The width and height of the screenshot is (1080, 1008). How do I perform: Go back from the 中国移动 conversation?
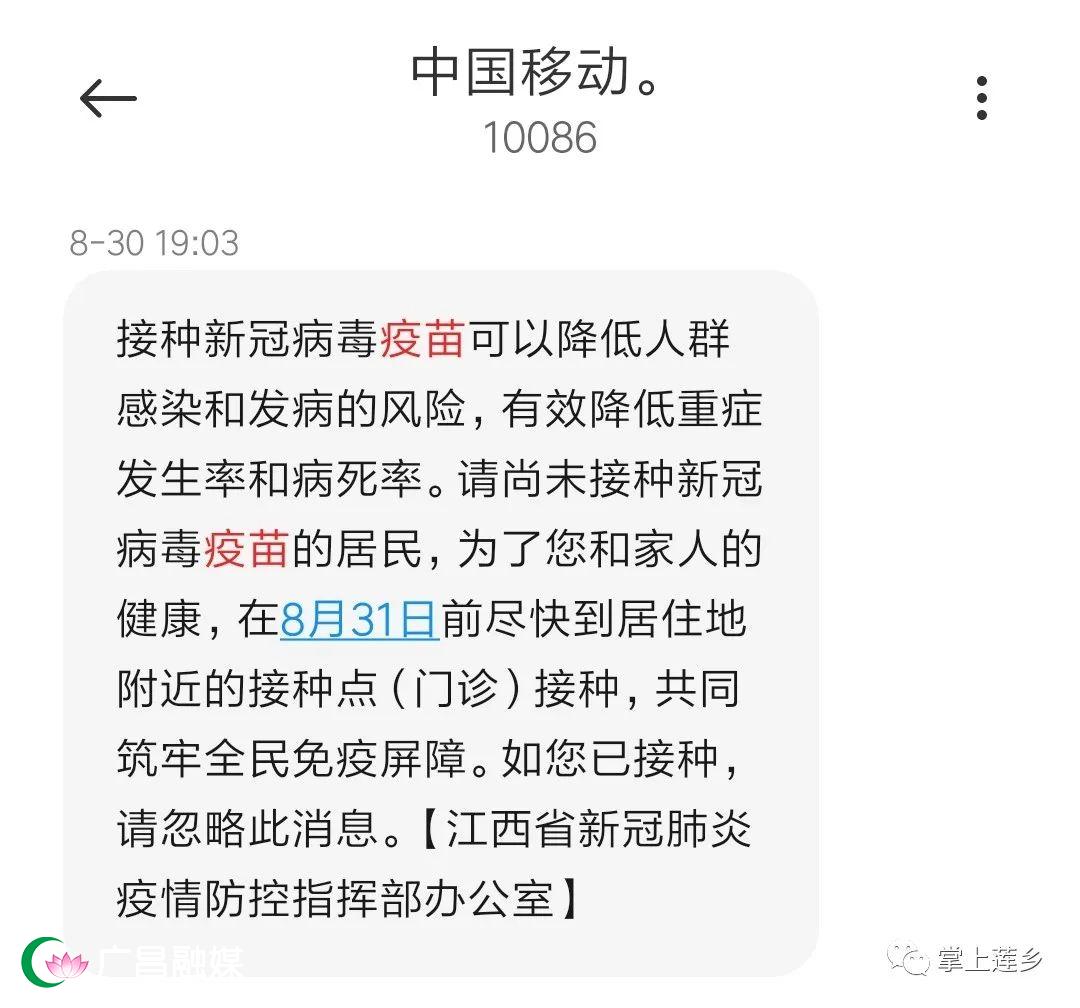coord(108,98)
